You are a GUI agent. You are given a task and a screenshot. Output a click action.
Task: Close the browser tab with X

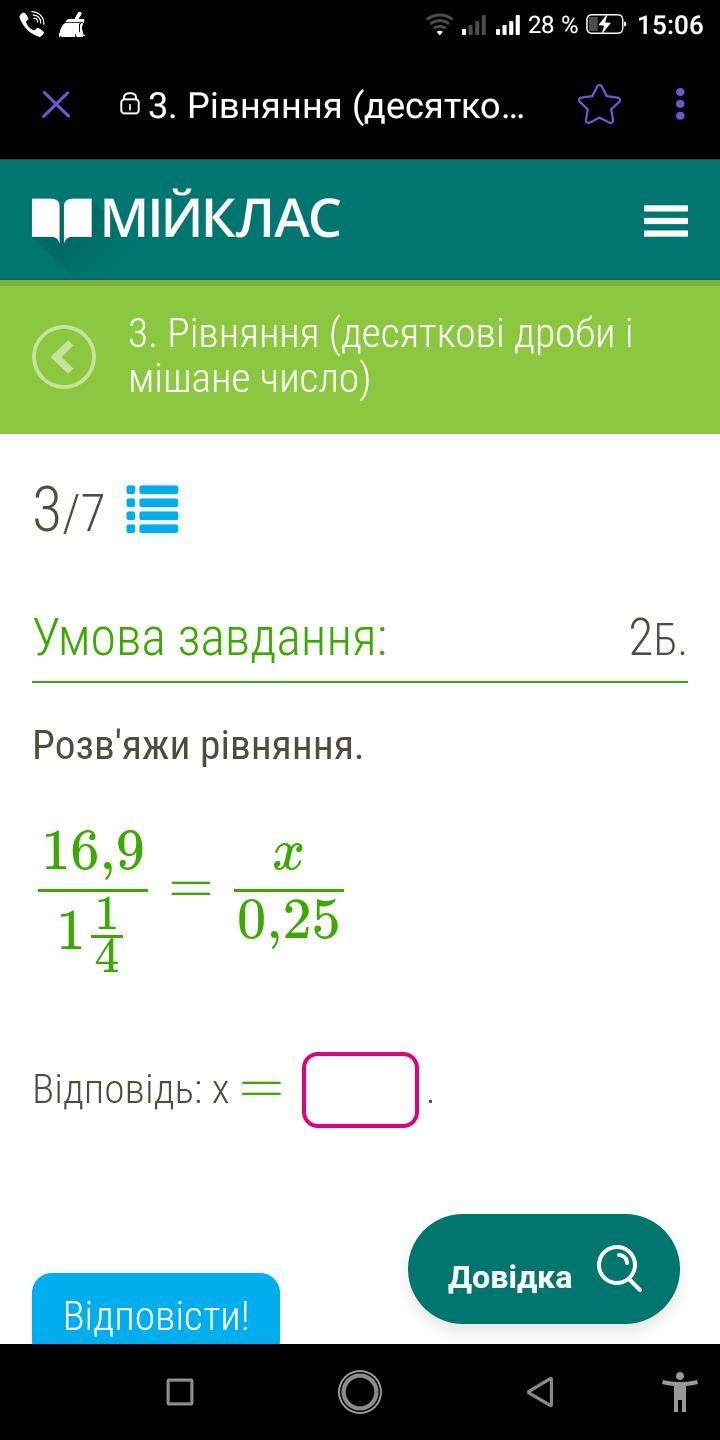point(56,104)
